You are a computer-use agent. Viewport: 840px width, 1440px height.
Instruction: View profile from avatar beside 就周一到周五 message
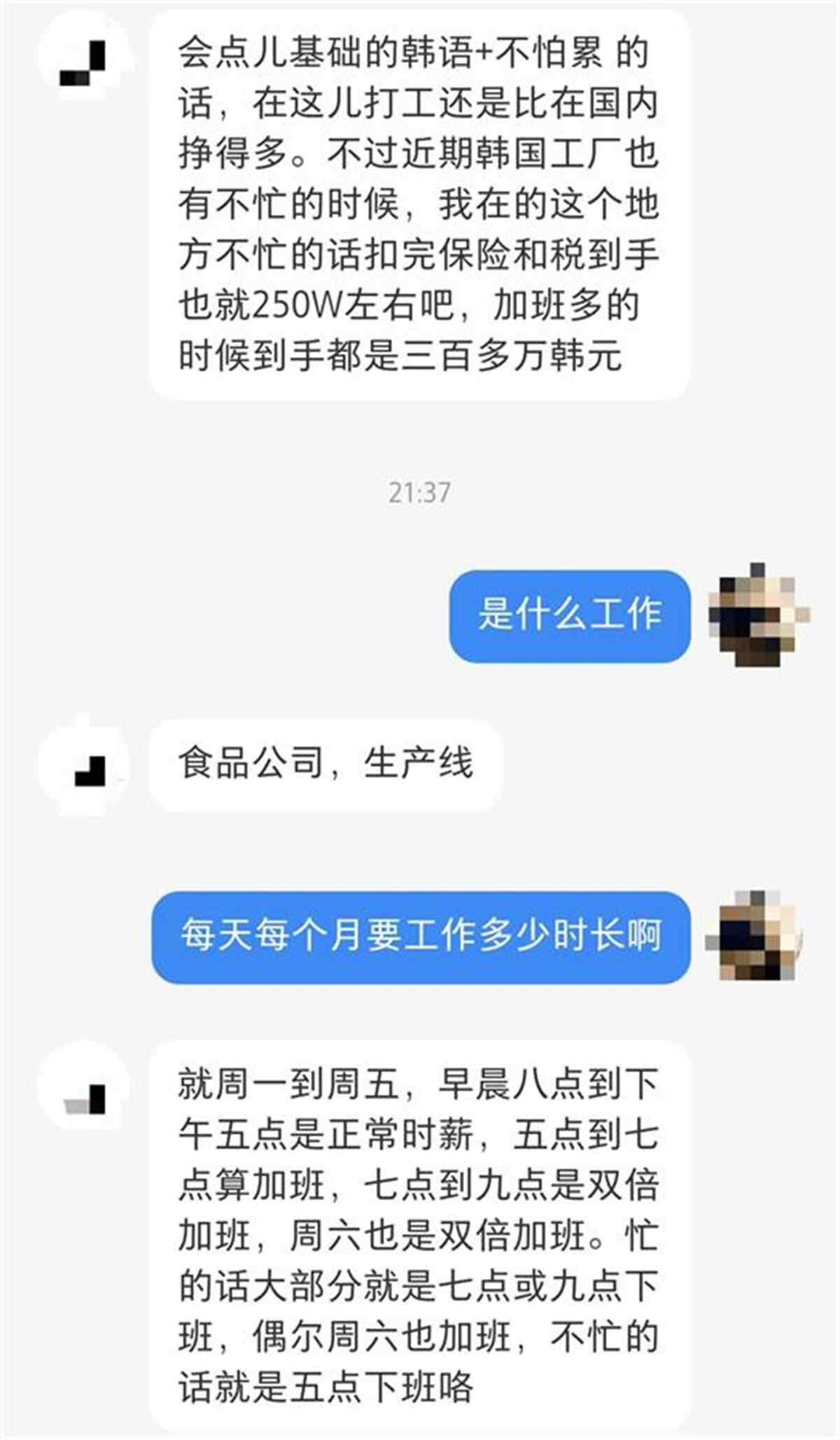(x=84, y=1087)
